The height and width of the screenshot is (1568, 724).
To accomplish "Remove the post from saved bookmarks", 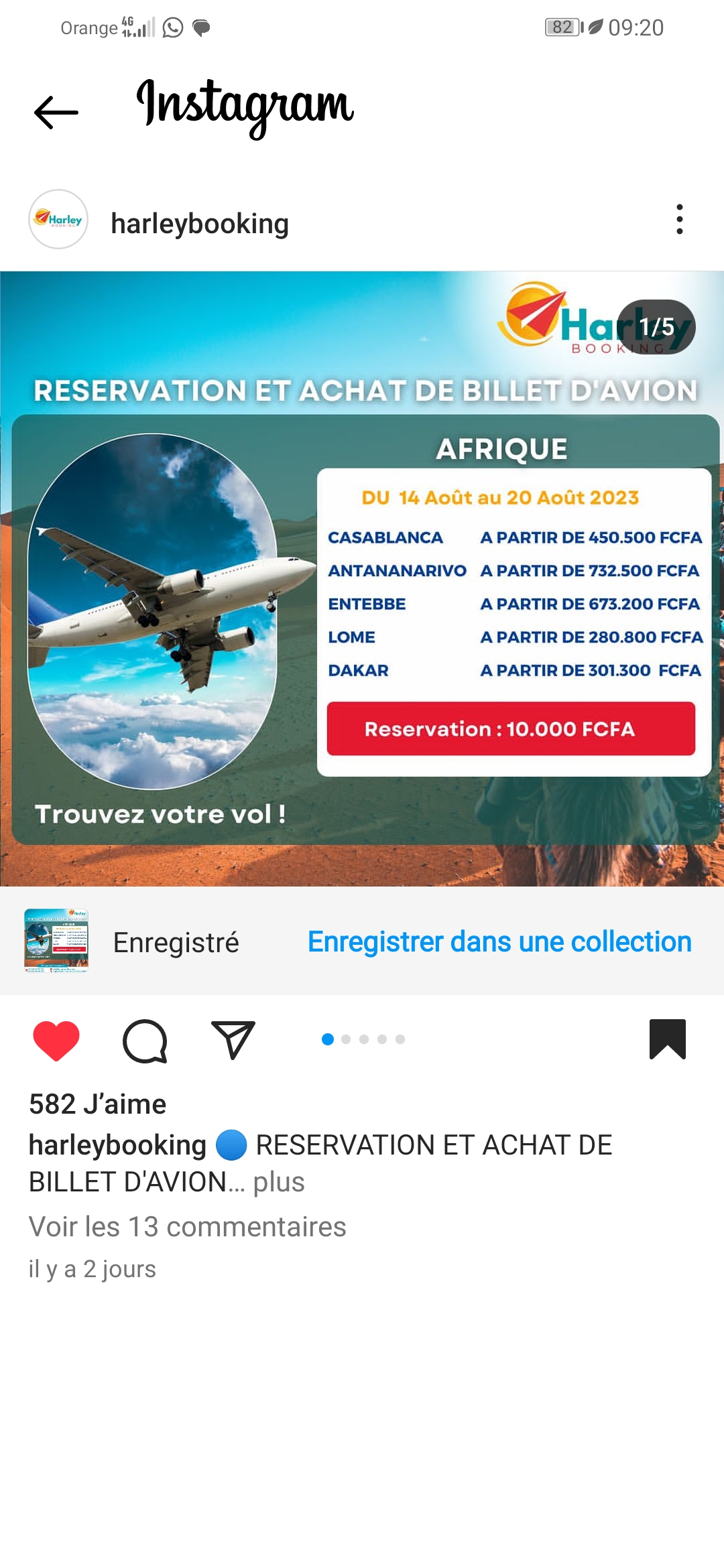I will [x=667, y=1039].
